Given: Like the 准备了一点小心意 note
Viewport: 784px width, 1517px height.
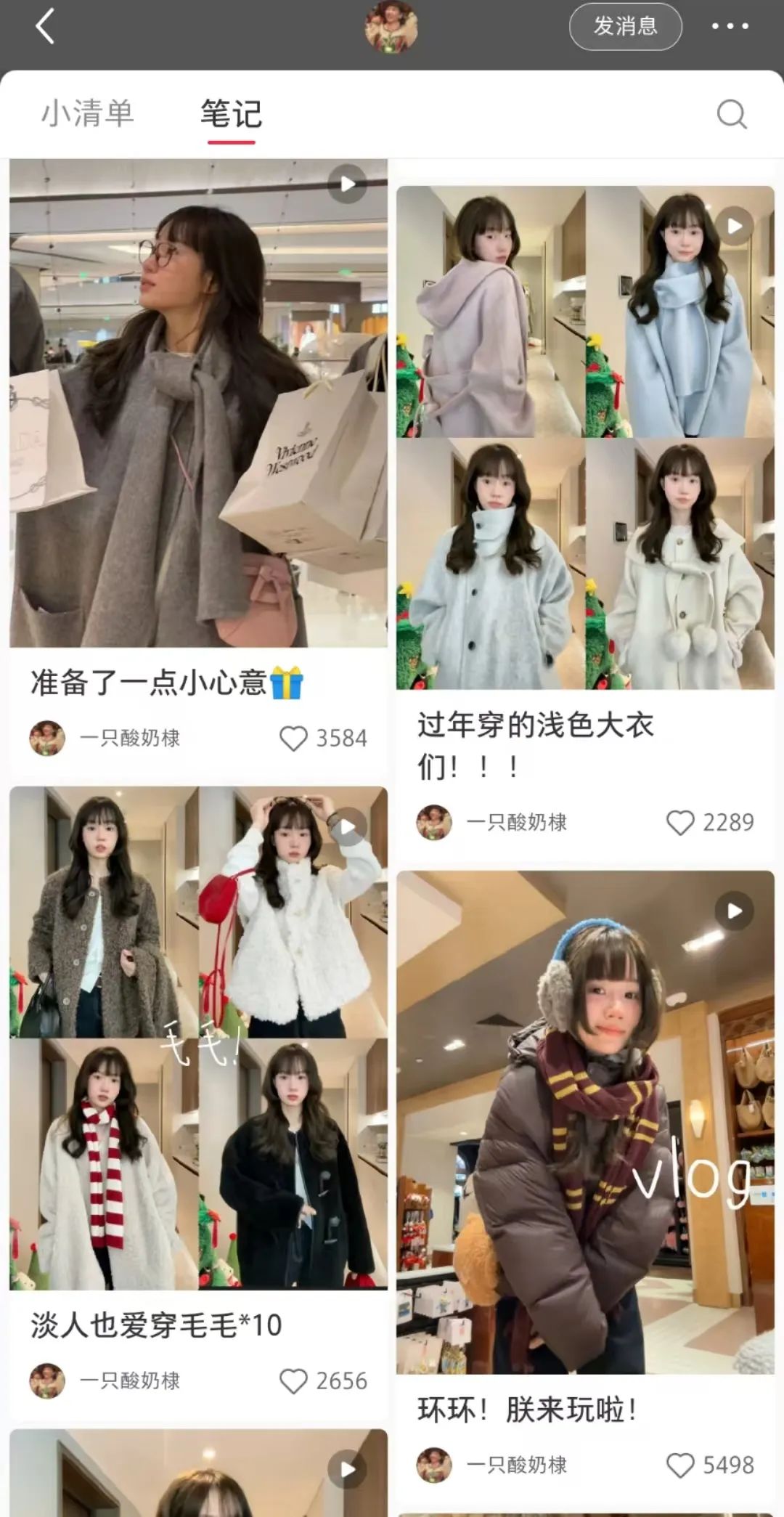Looking at the screenshot, I should pyautogui.click(x=294, y=739).
